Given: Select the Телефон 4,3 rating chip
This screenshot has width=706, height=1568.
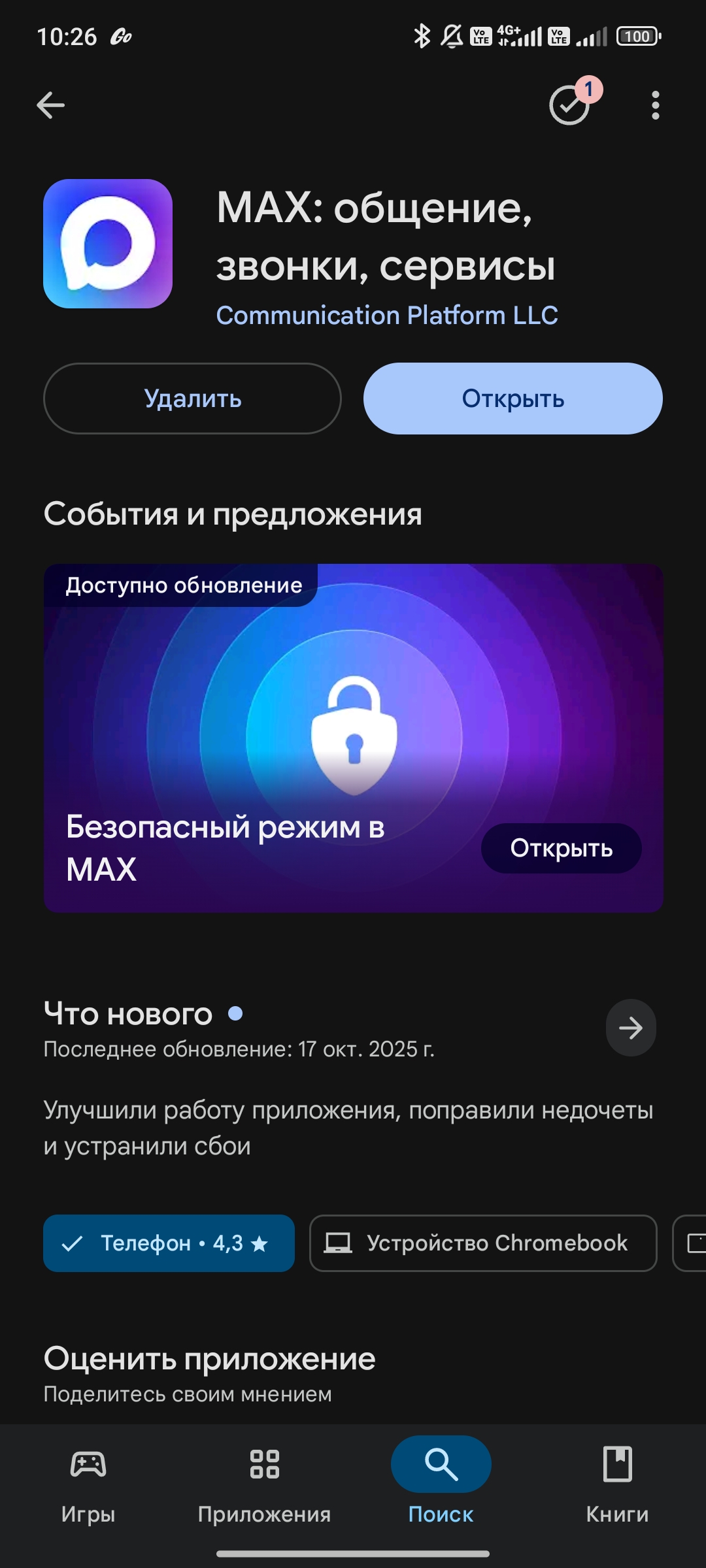Looking at the screenshot, I should pos(169,1243).
